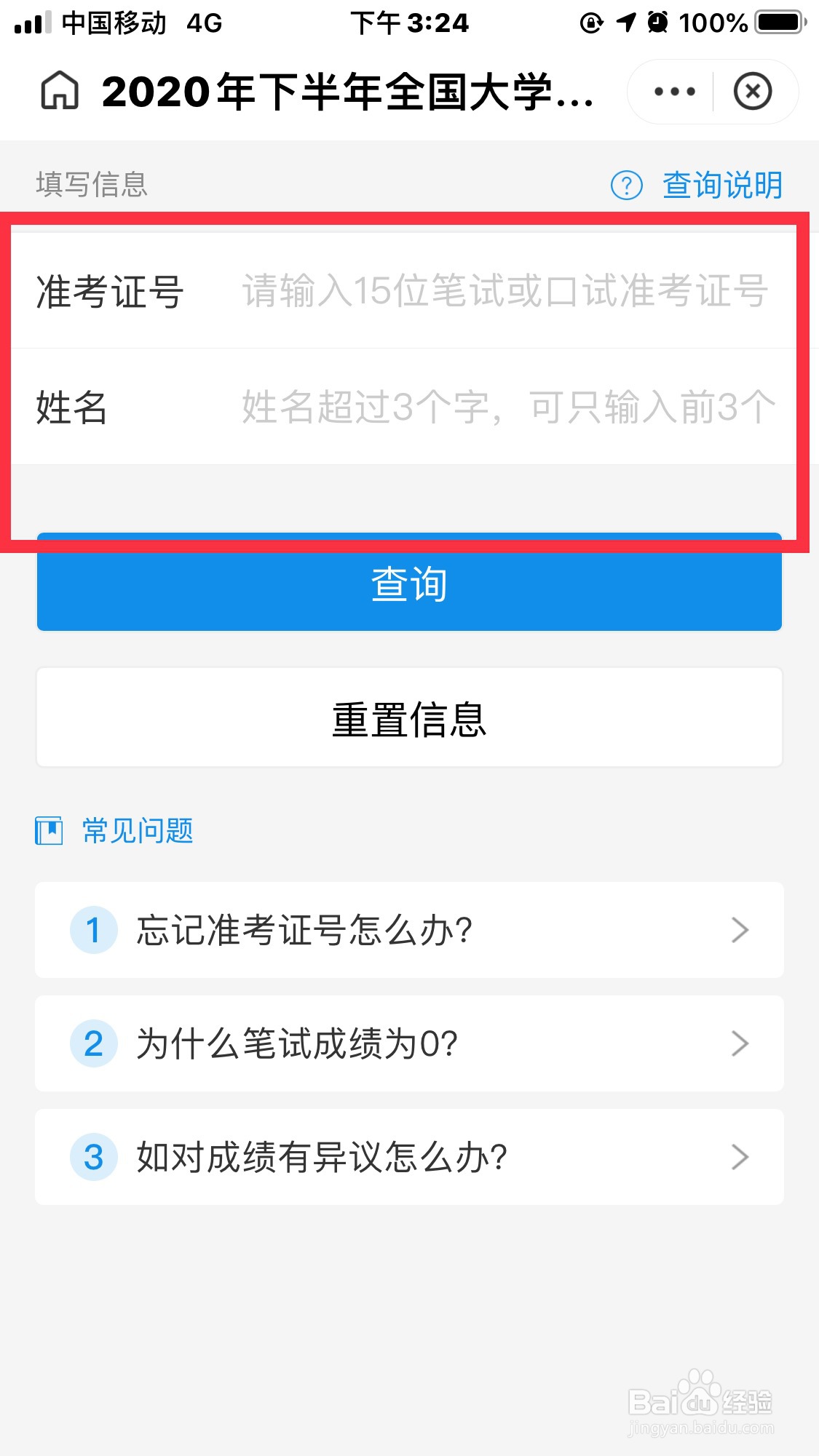Tap the home icon in the title bar
The width and height of the screenshot is (819, 1456).
[x=60, y=92]
